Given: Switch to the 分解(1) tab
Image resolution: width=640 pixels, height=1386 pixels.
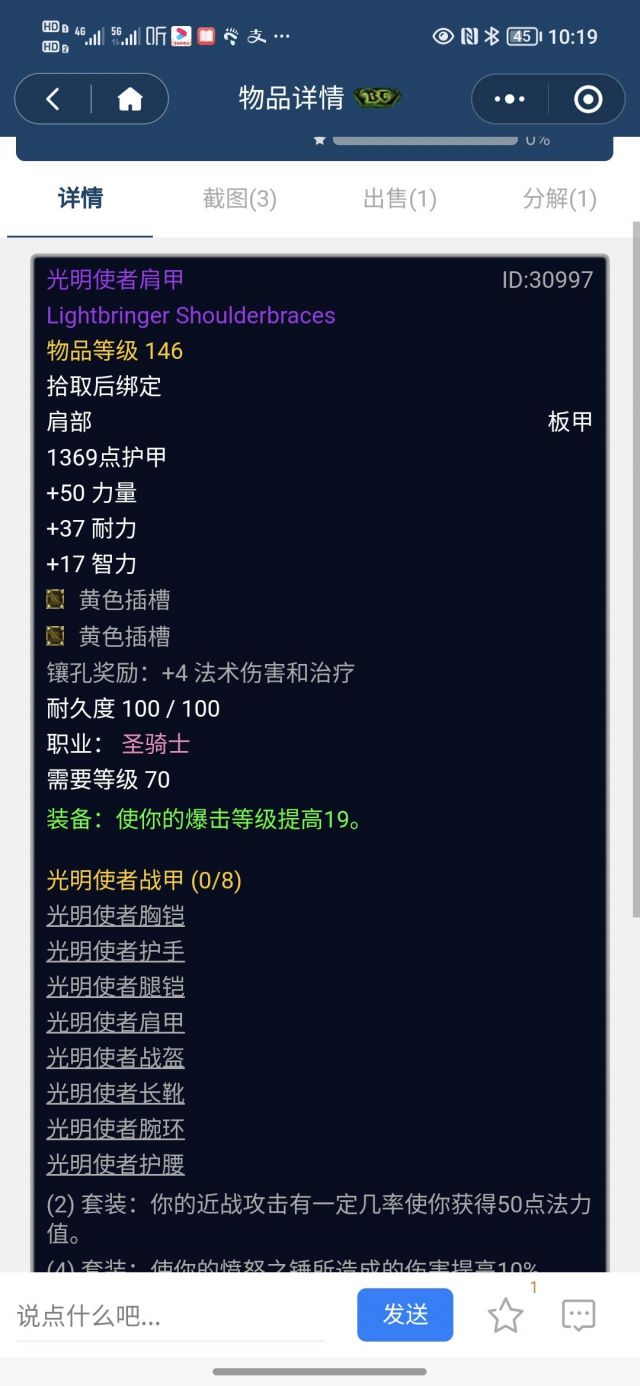Looking at the screenshot, I should pyautogui.click(x=559, y=199).
